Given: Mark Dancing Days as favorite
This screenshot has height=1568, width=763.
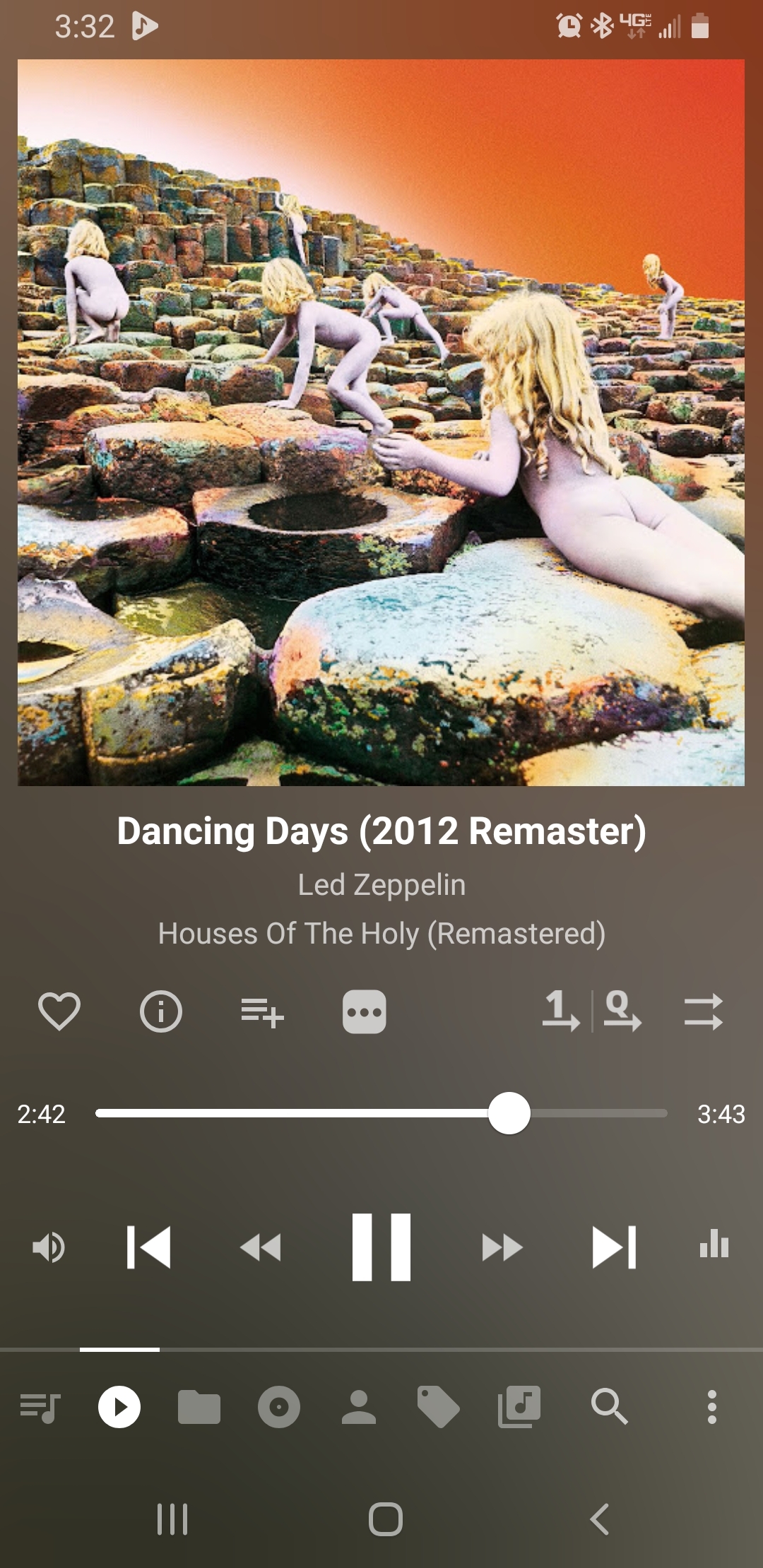Looking at the screenshot, I should coord(59,1011).
